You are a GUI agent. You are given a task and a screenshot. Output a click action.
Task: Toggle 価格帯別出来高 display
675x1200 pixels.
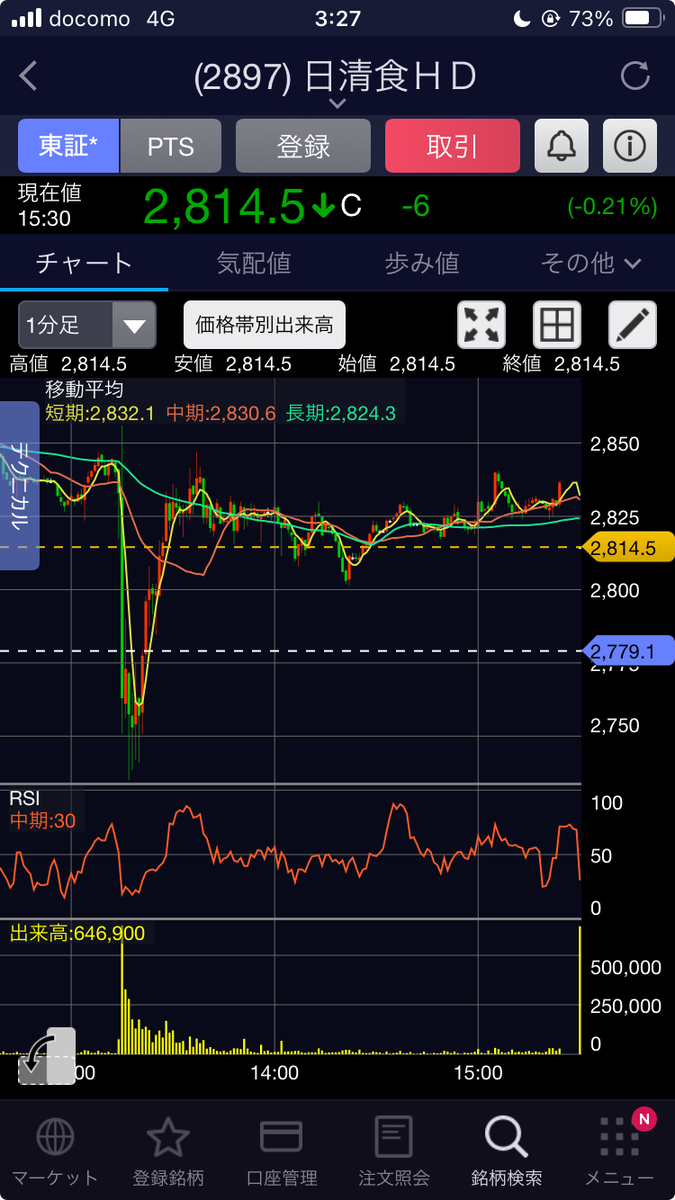coord(265,325)
